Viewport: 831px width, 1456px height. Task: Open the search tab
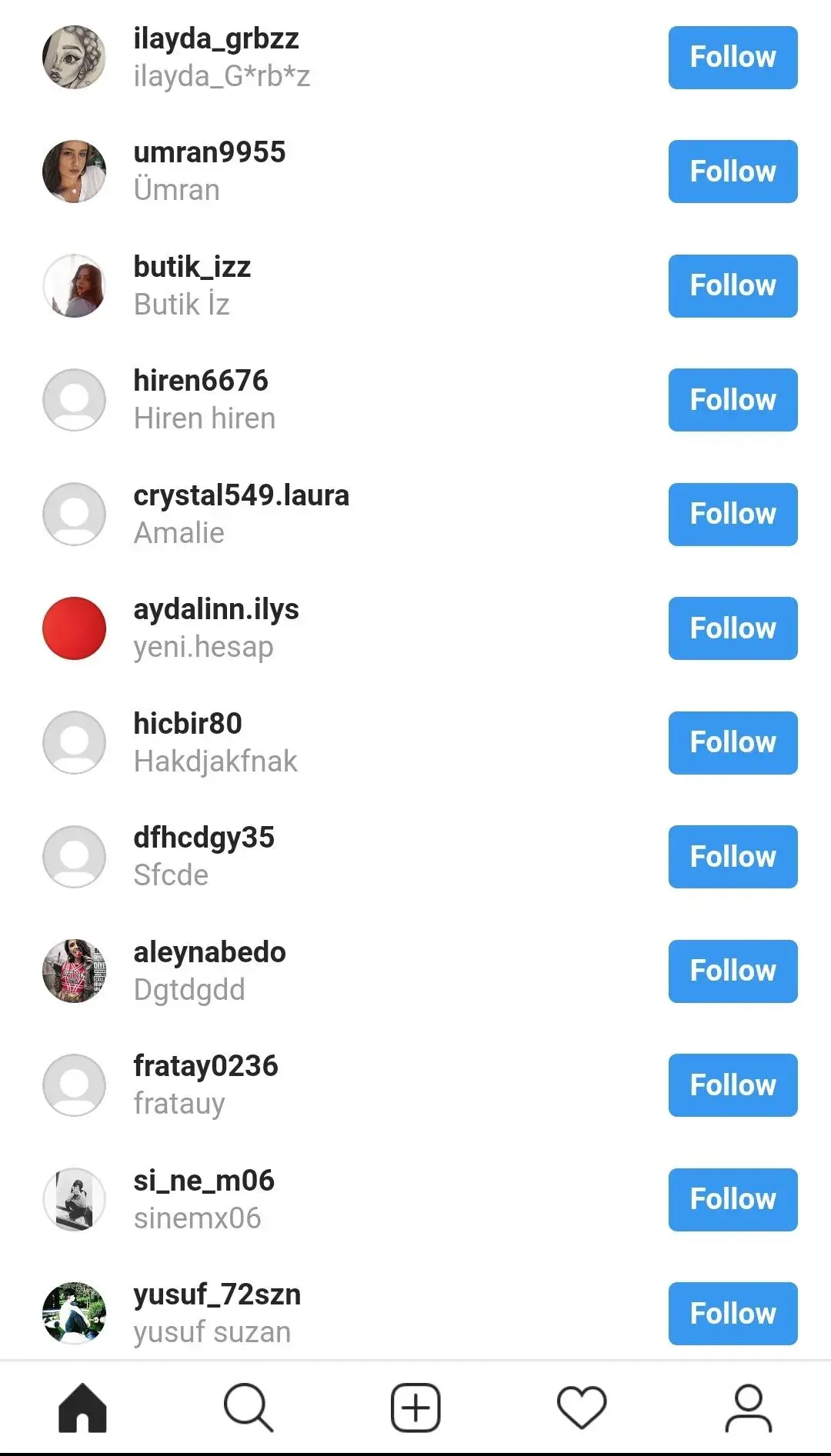249,1408
